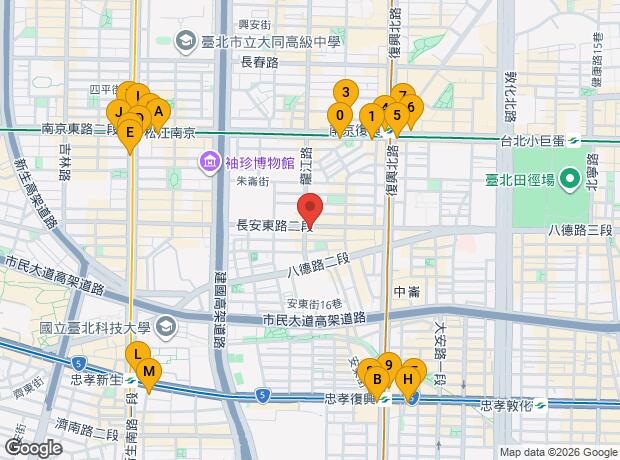Select map marker A
The image size is (620, 460).
pyautogui.click(x=158, y=111)
